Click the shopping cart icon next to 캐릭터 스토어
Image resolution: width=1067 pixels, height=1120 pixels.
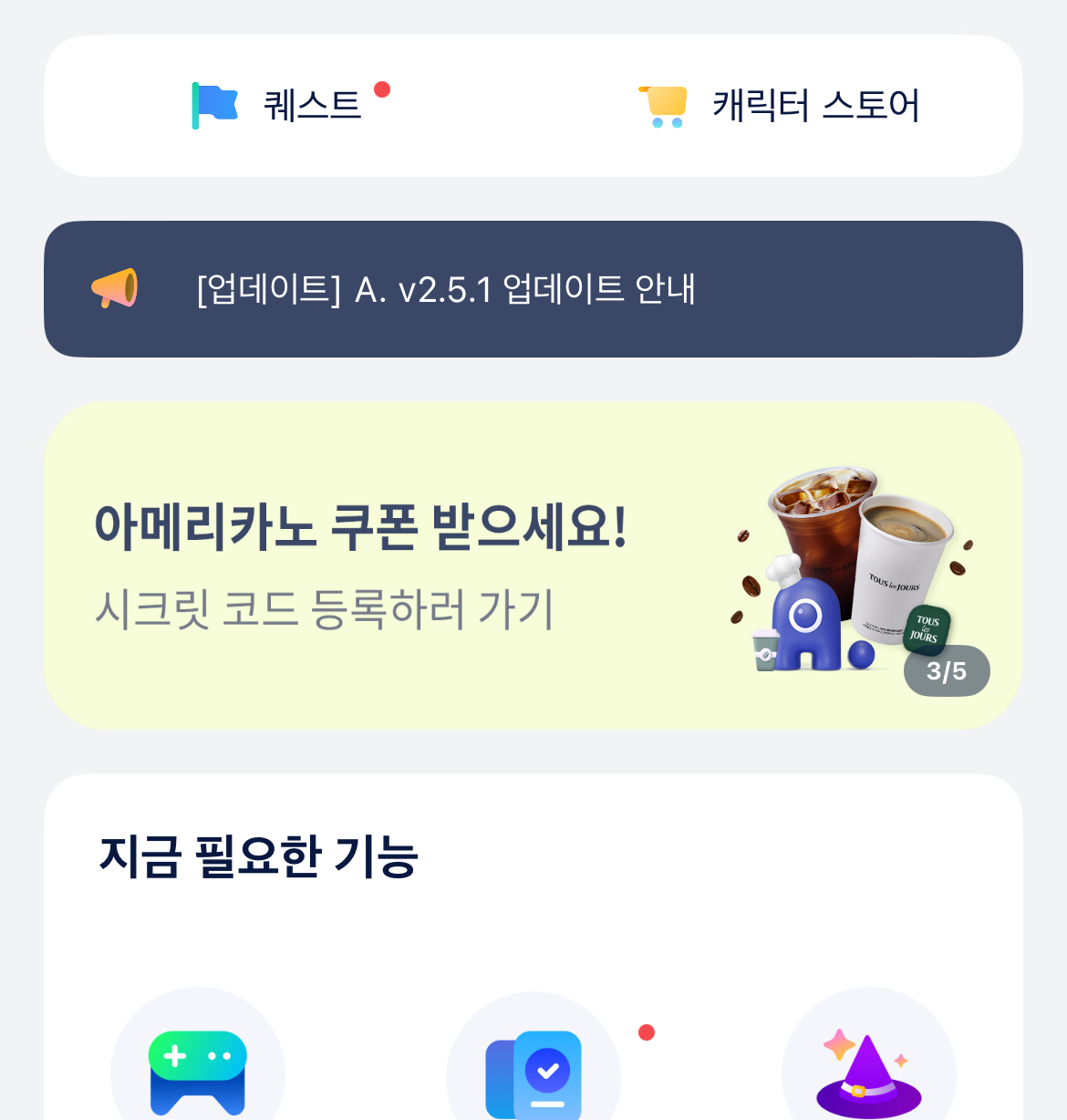[663, 105]
